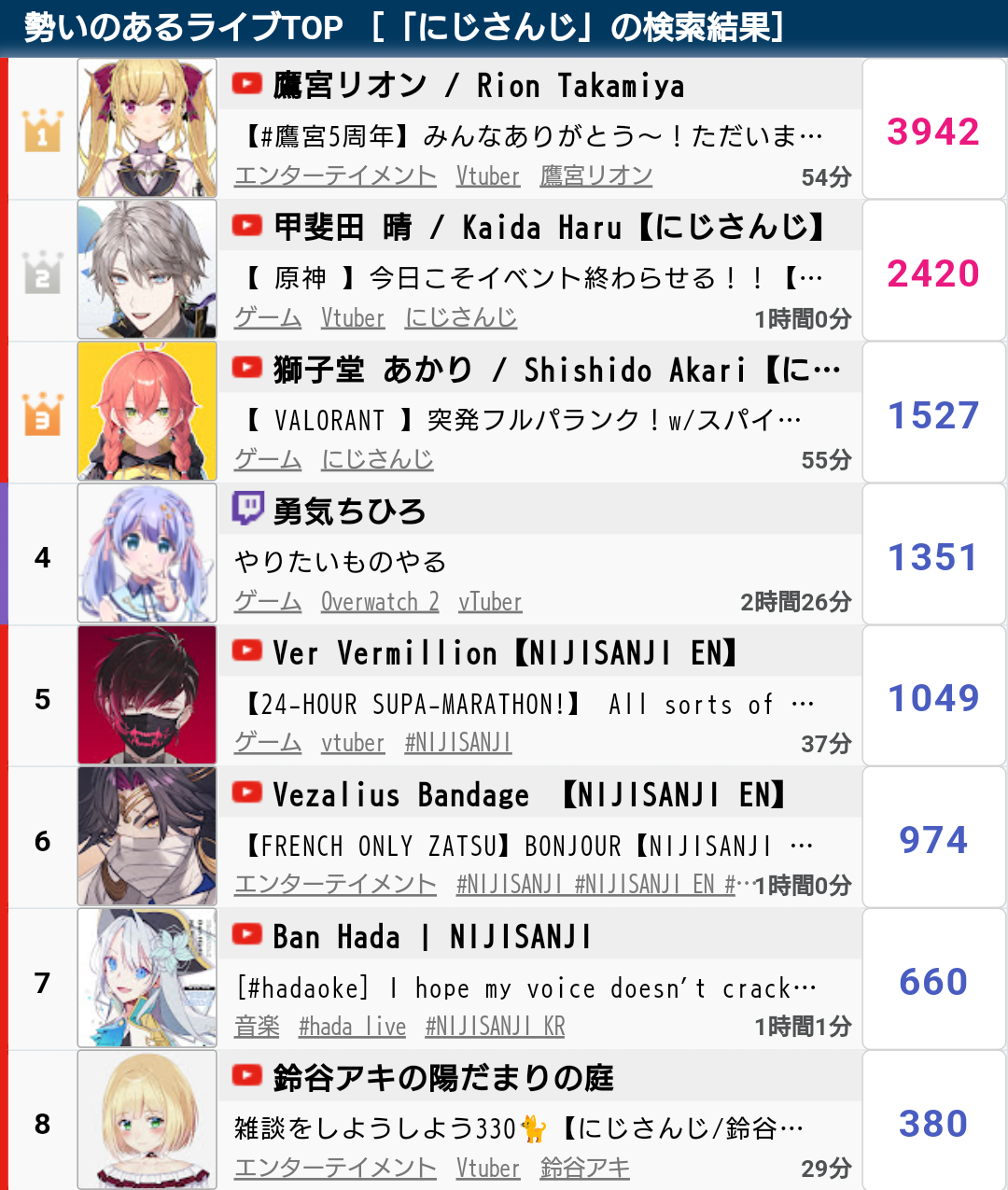1008x1190 pixels.
Task: Select vTuber tag under 勇気ちひろ
Action: click(490, 602)
